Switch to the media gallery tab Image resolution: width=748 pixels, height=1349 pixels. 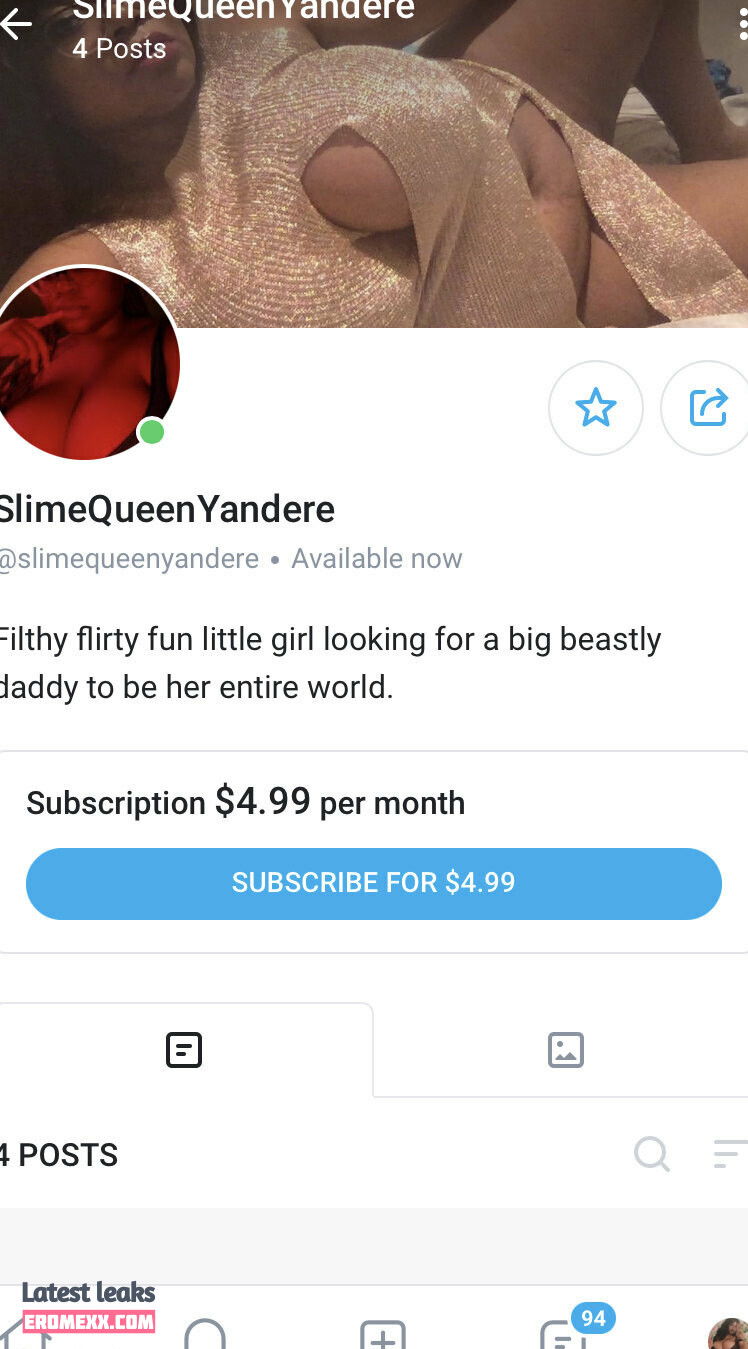(x=565, y=1050)
